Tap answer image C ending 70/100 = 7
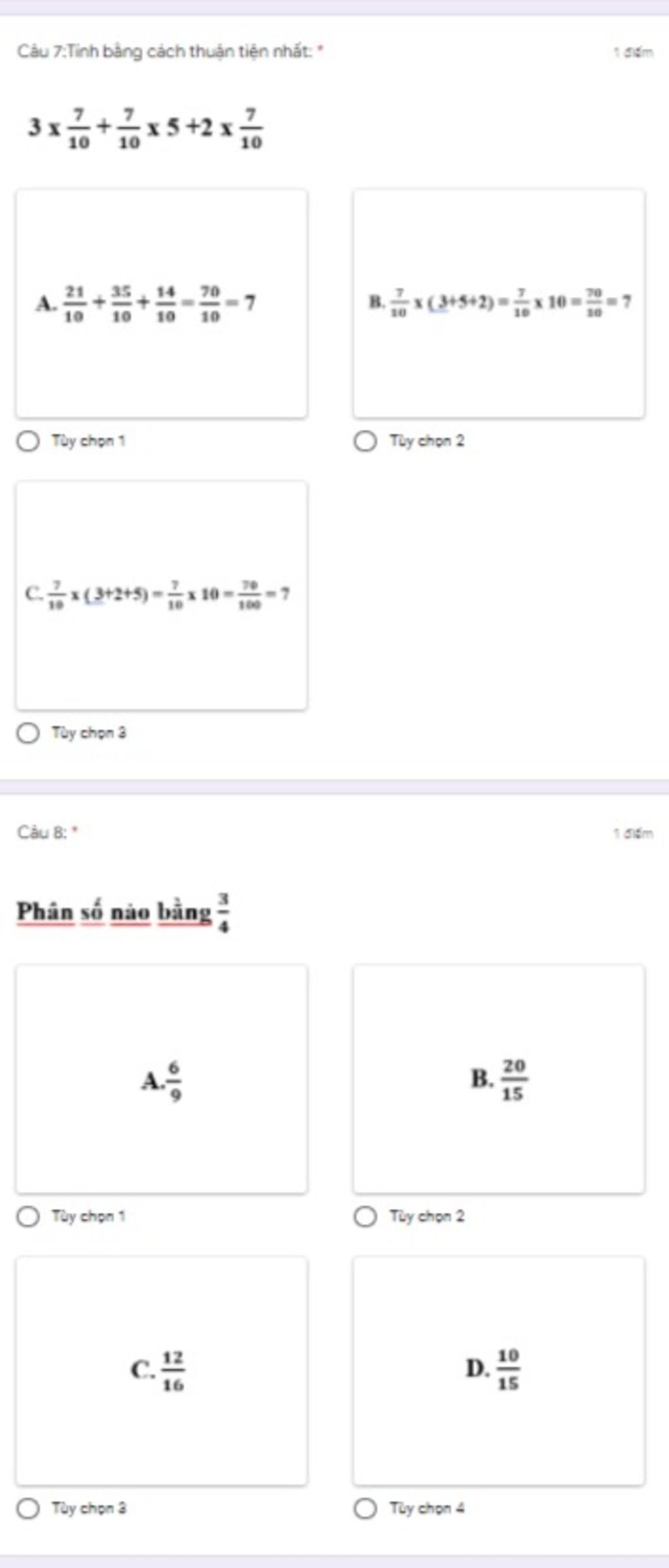This screenshot has height=1568, width=669. pyautogui.click(x=161, y=595)
